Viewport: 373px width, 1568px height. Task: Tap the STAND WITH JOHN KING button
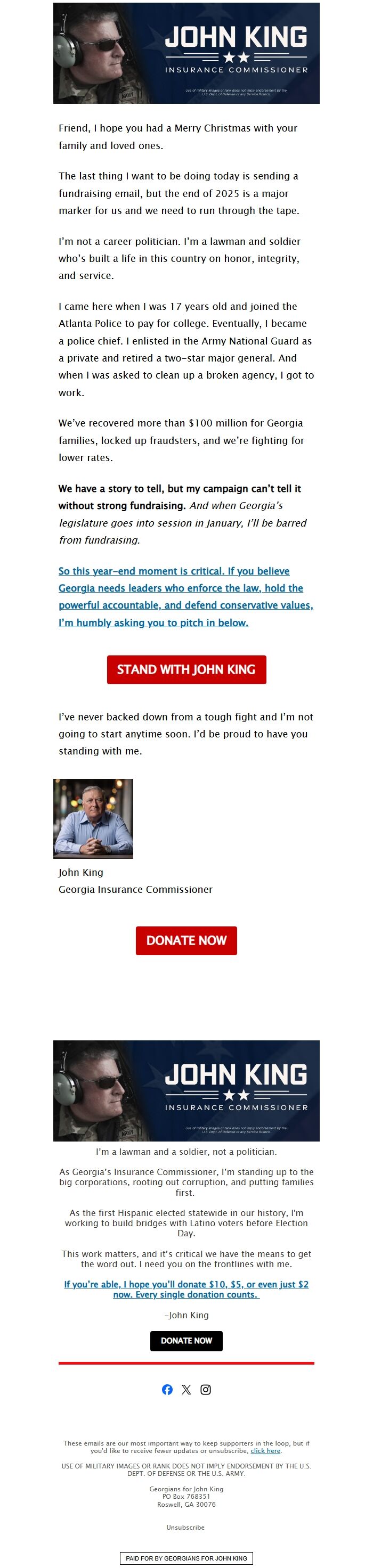(186, 669)
